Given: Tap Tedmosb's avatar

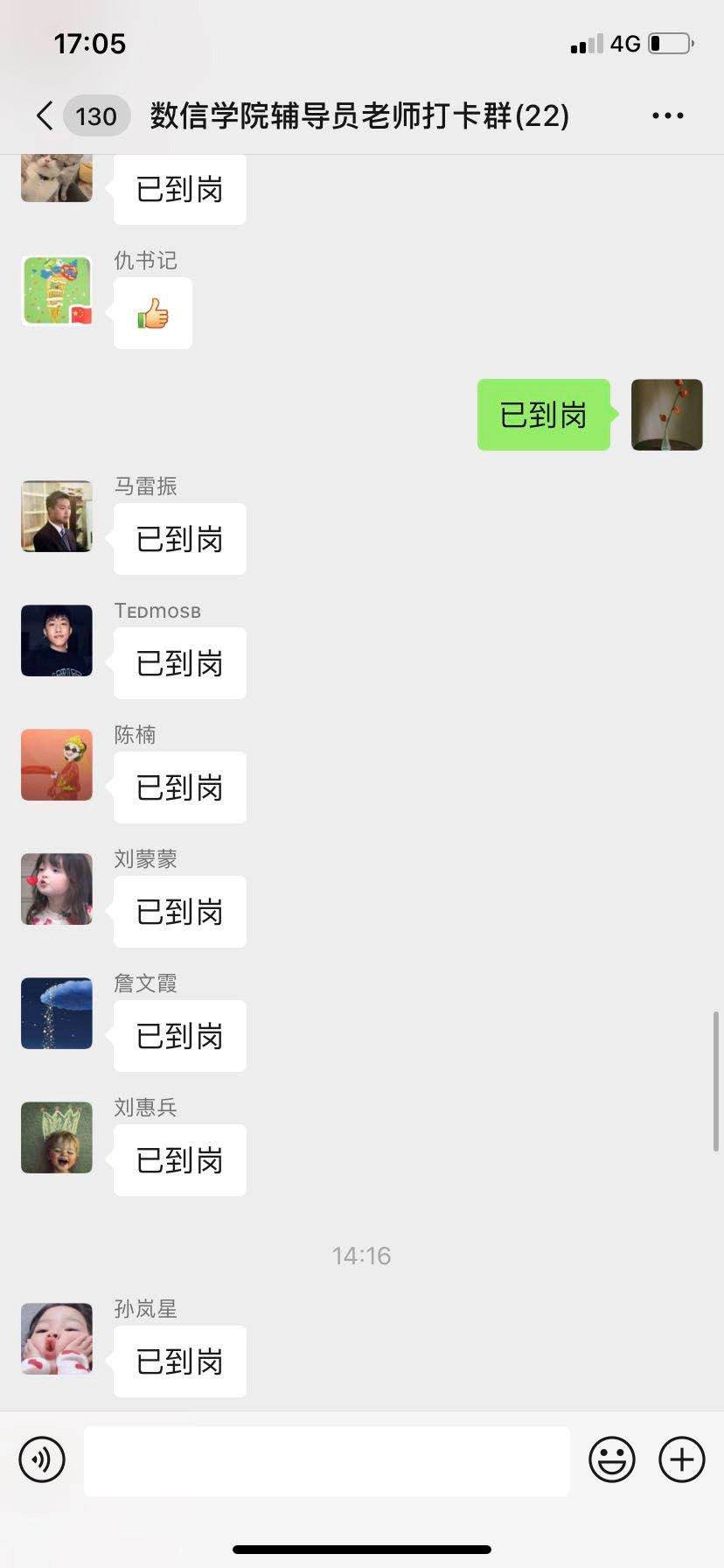Looking at the screenshot, I should point(57,640).
